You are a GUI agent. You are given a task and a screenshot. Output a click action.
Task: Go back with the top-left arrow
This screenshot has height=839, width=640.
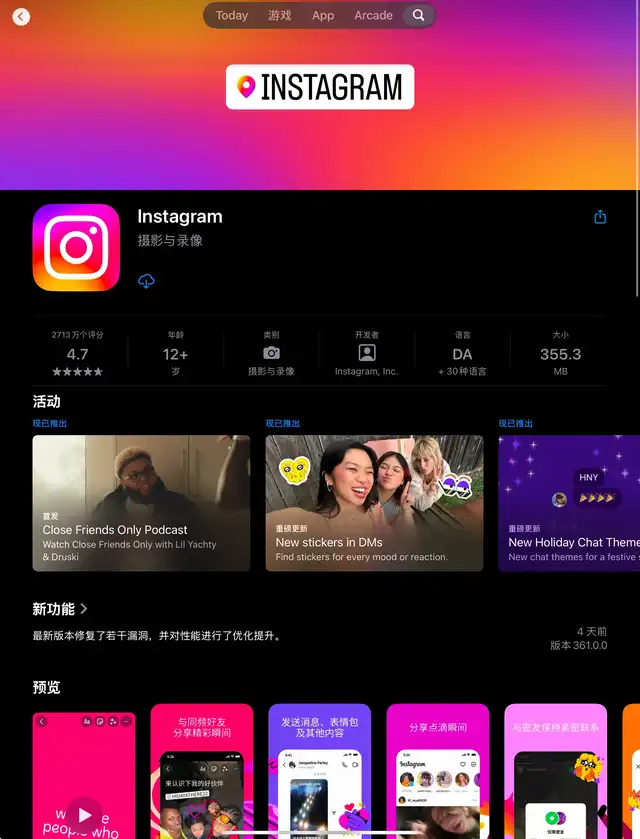21,17
